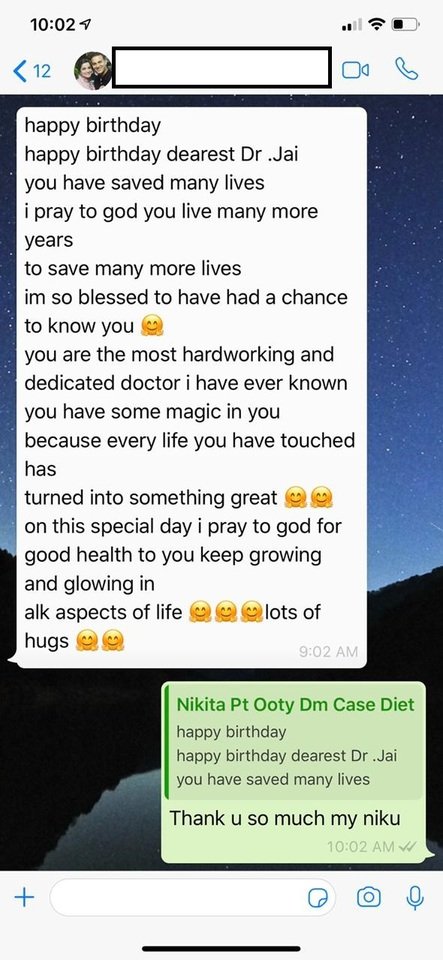Start a voice call
The image size is (443, 960).
pyautogui.click(x=406, y=70)
